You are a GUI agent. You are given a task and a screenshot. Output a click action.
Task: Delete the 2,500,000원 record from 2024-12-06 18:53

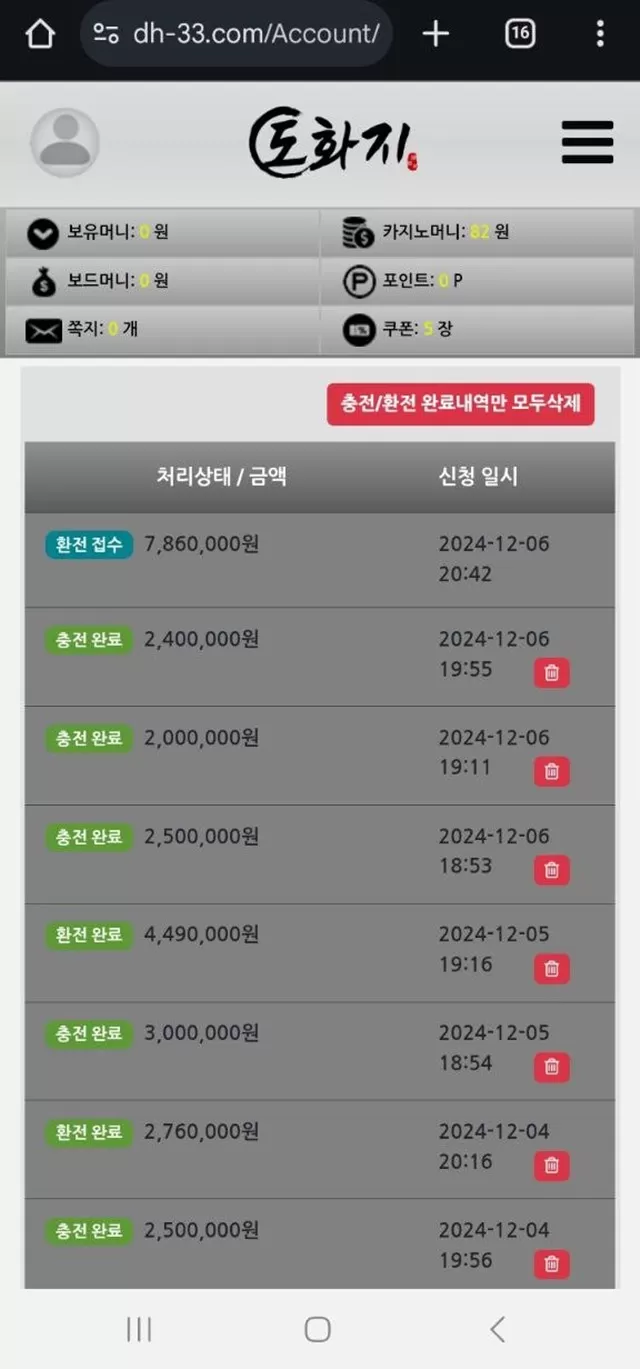[x=551, y=870]
